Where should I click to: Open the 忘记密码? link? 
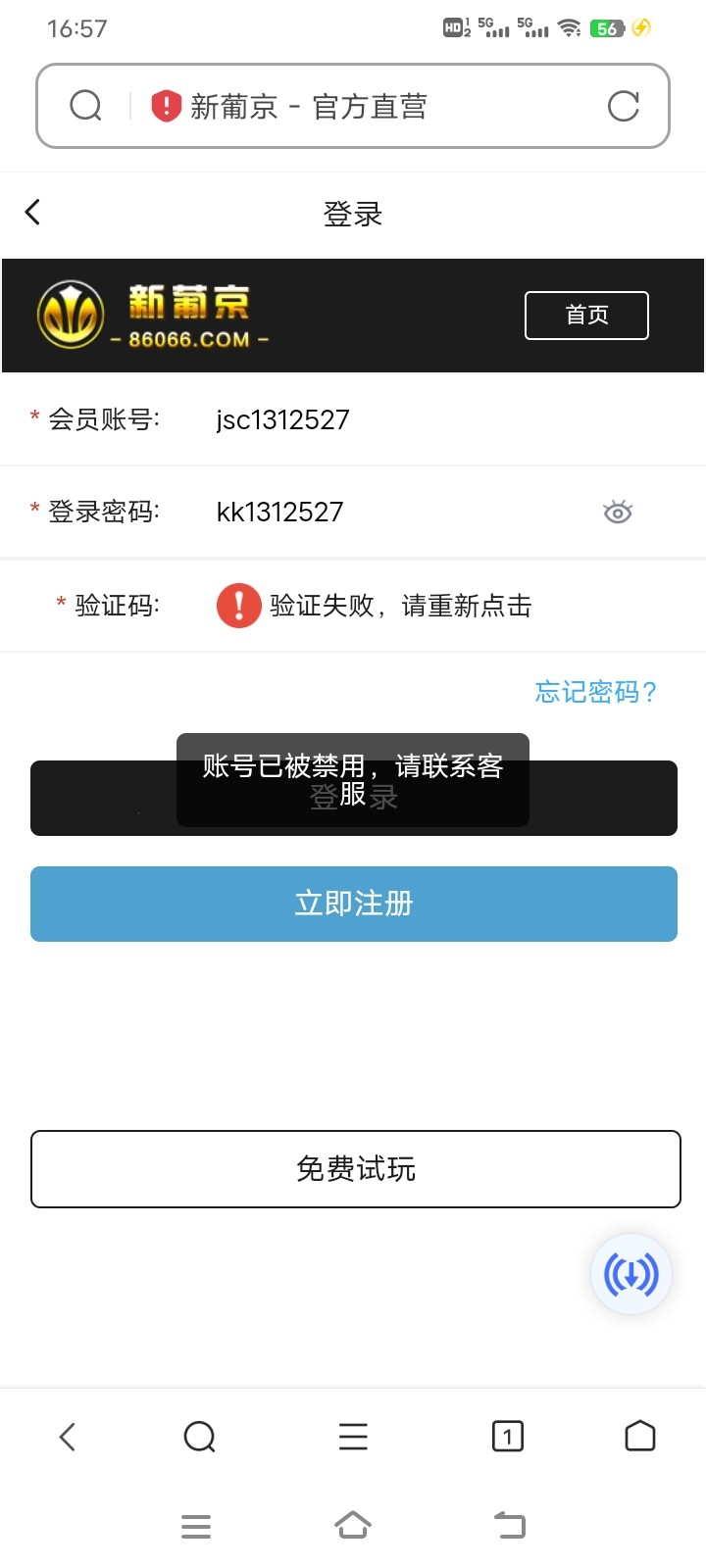[x=594, y=692]
